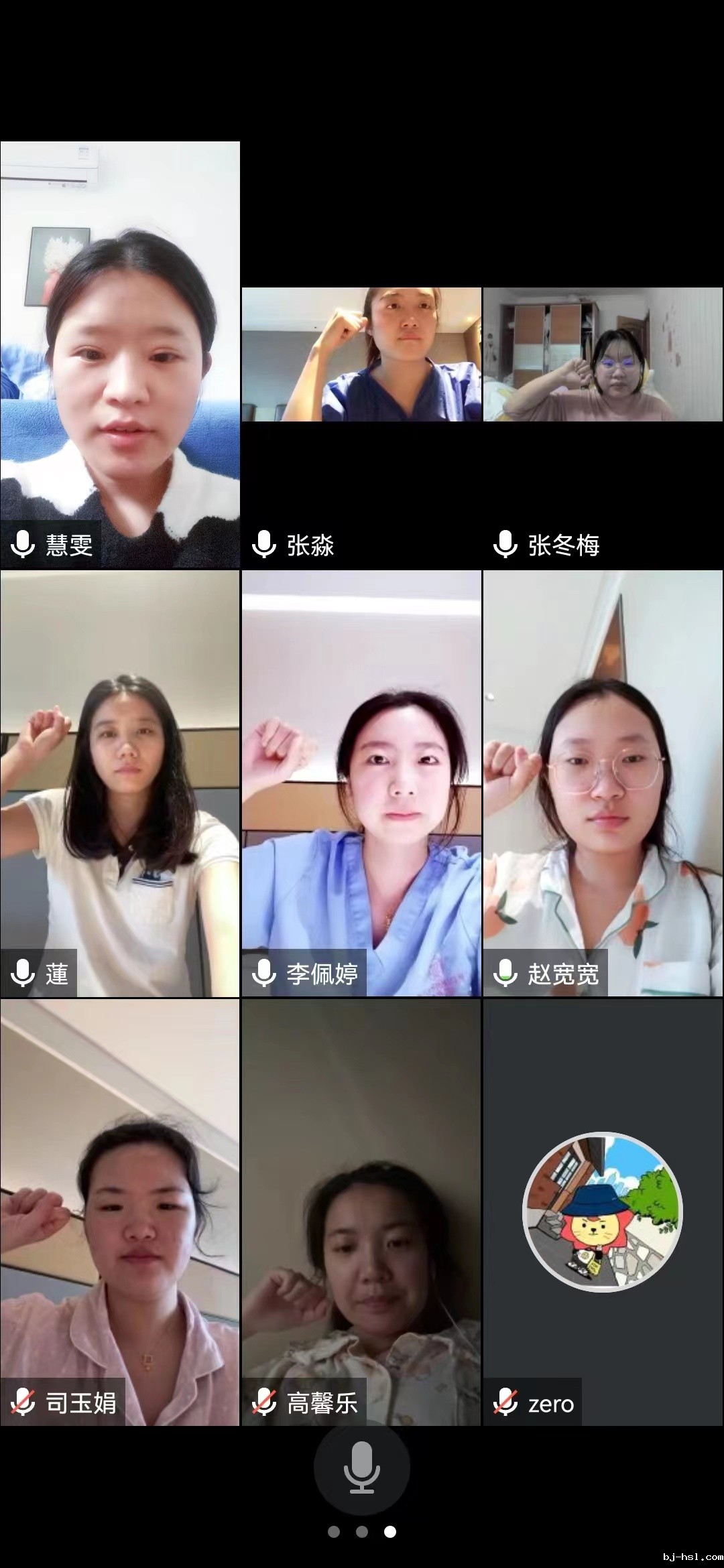This screenshot has height=1568, width=724.
Task: Open the video tile of 蓮
Action: point(120,784)
